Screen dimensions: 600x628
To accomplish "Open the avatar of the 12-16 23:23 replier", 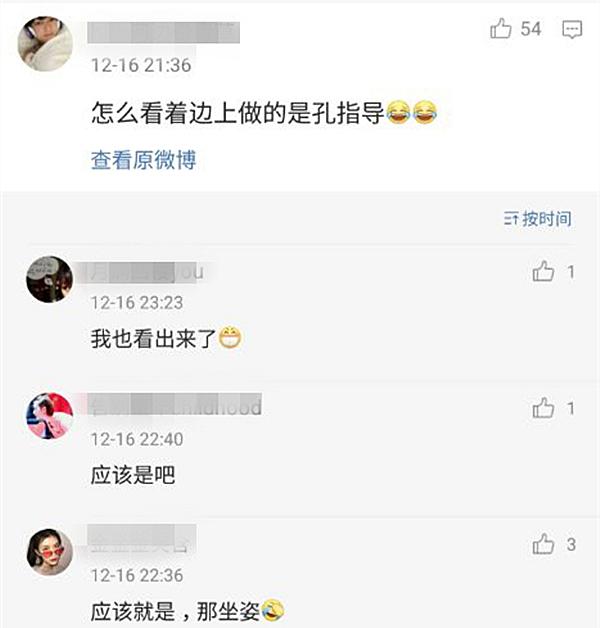I will (x=49, y=279).
